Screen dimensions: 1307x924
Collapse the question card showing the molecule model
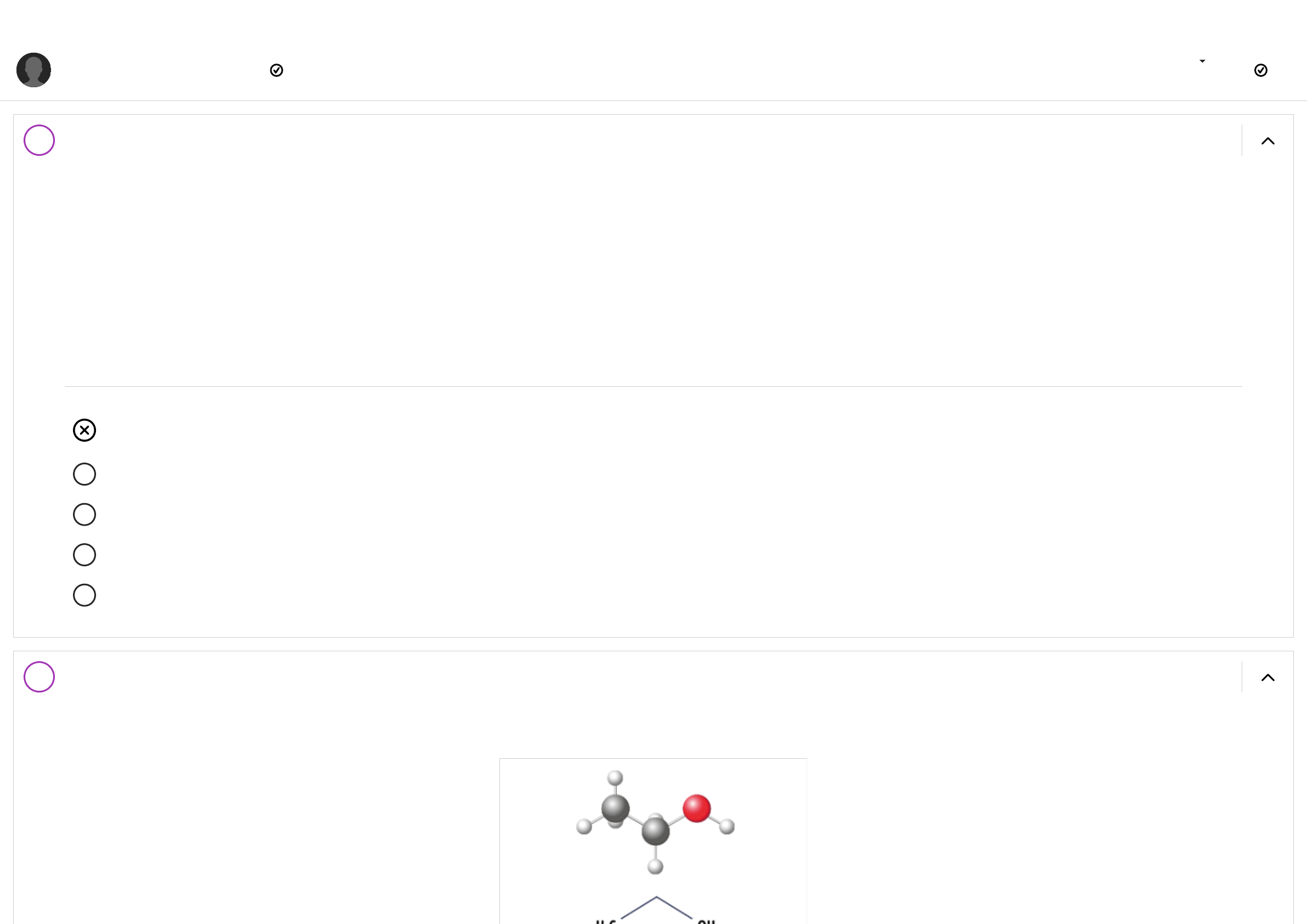tap(1267, 678)
